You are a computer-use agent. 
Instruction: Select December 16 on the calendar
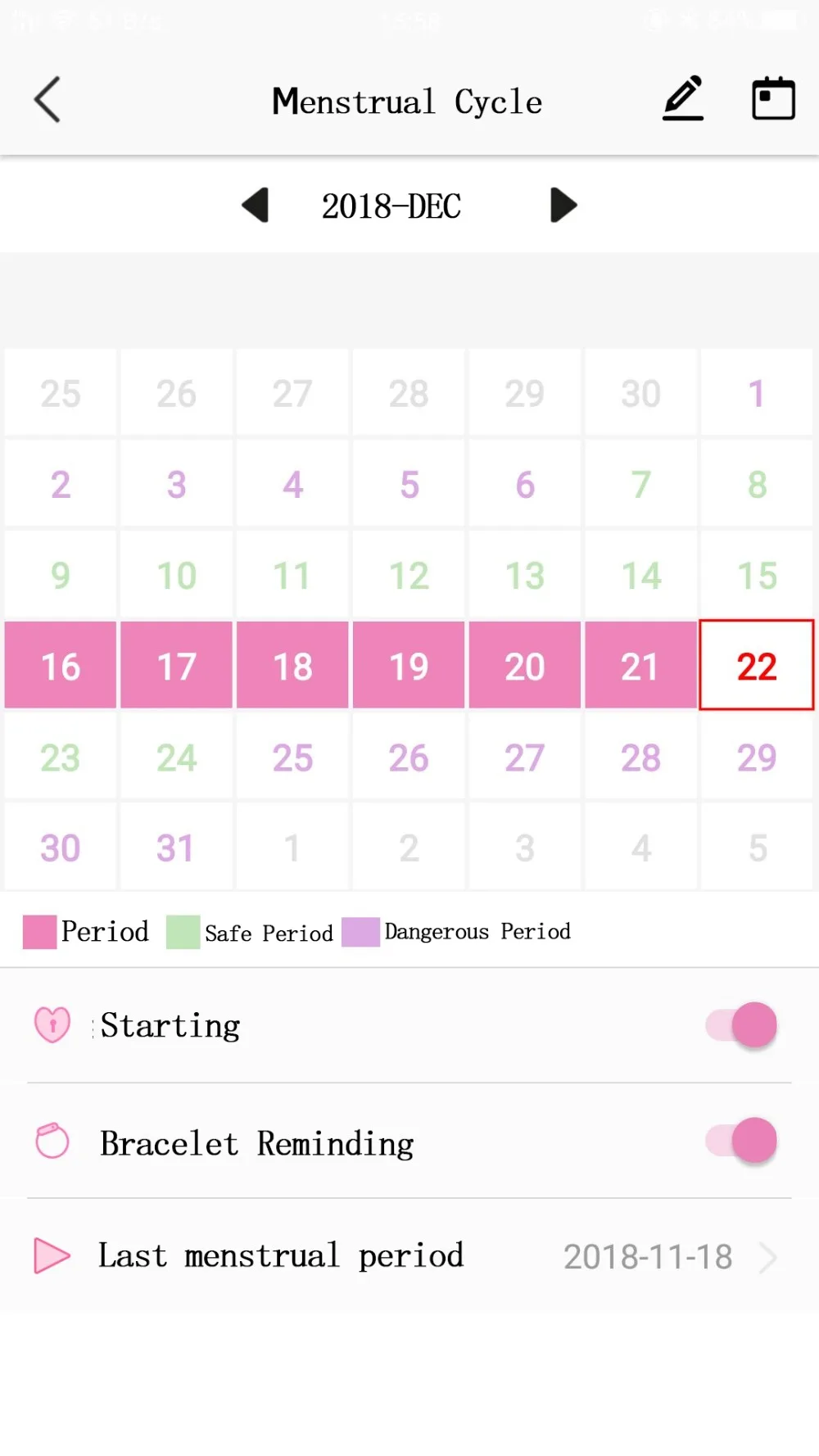[x=61, y=665]
